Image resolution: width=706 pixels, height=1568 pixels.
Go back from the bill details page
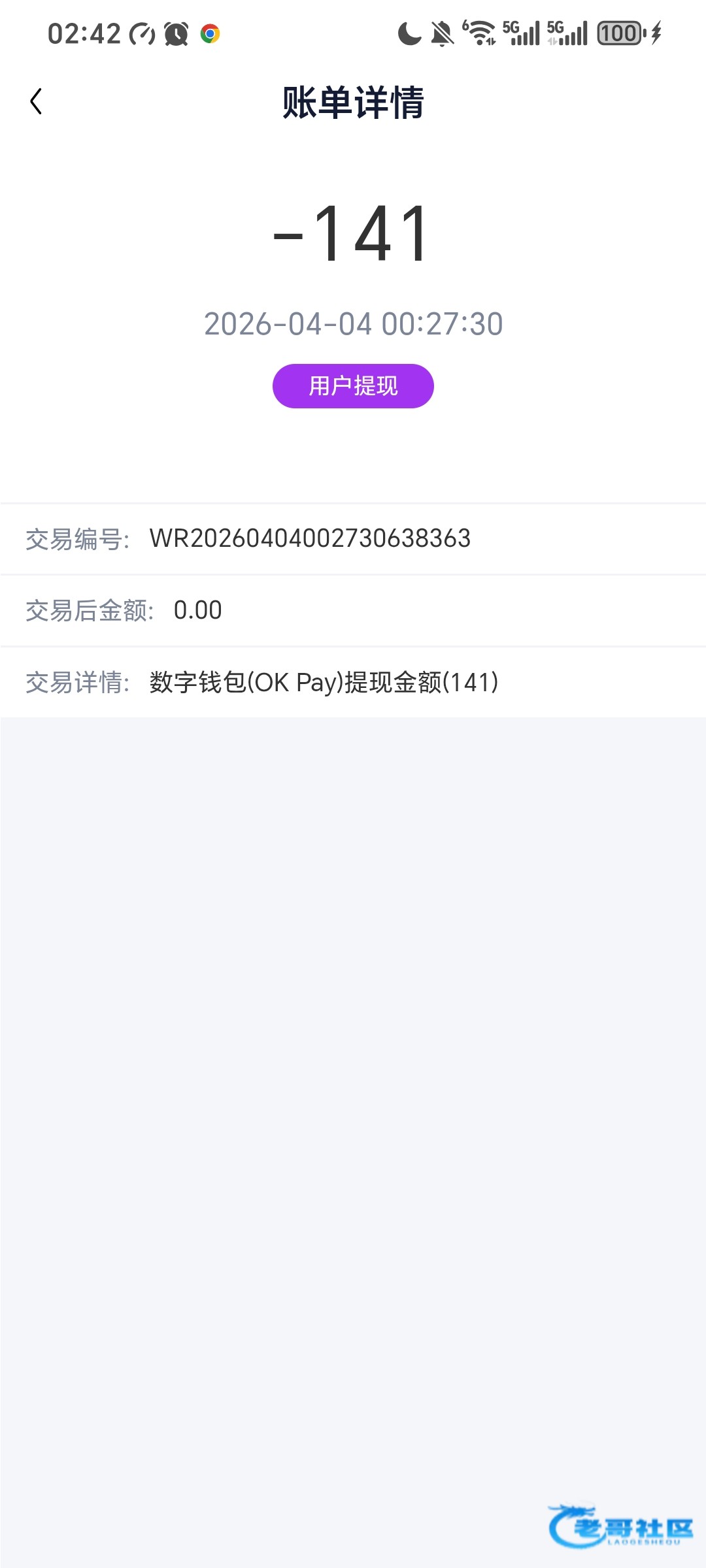point(37,101)
